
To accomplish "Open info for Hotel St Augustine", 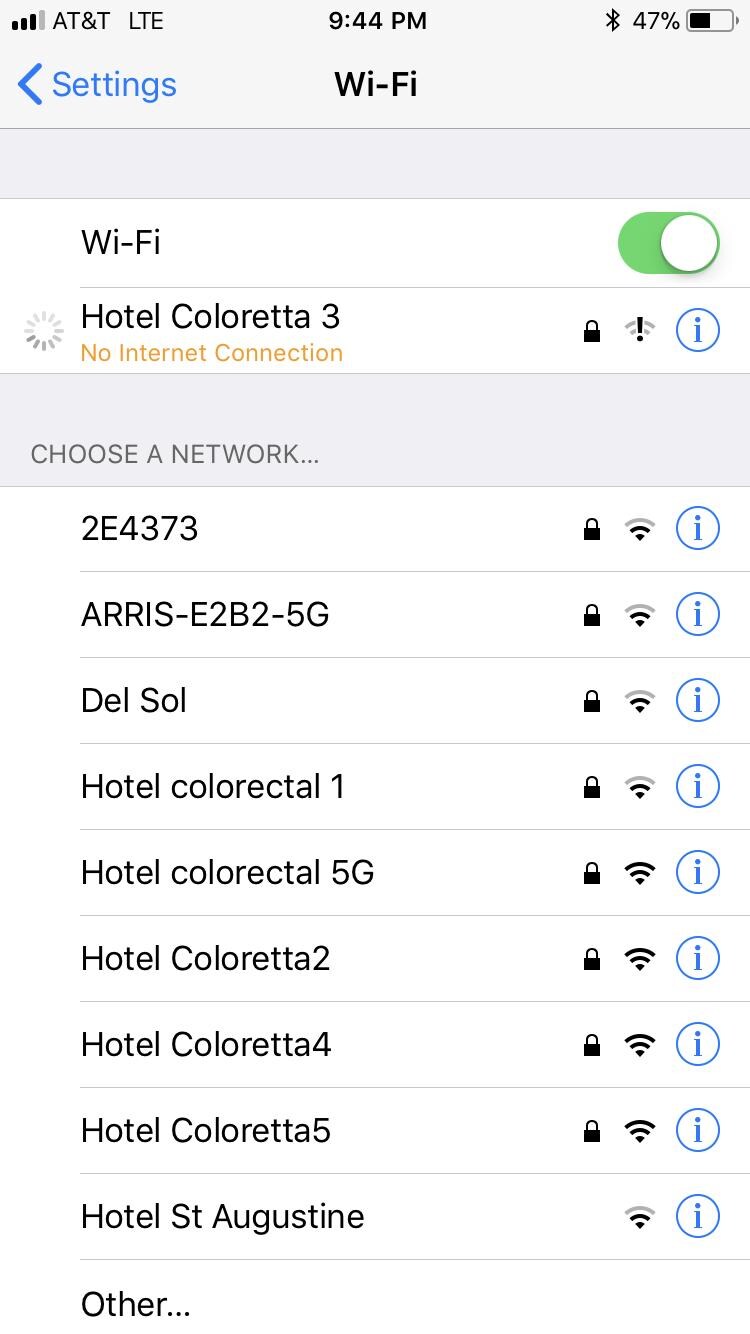I will tap(697, 1217).
